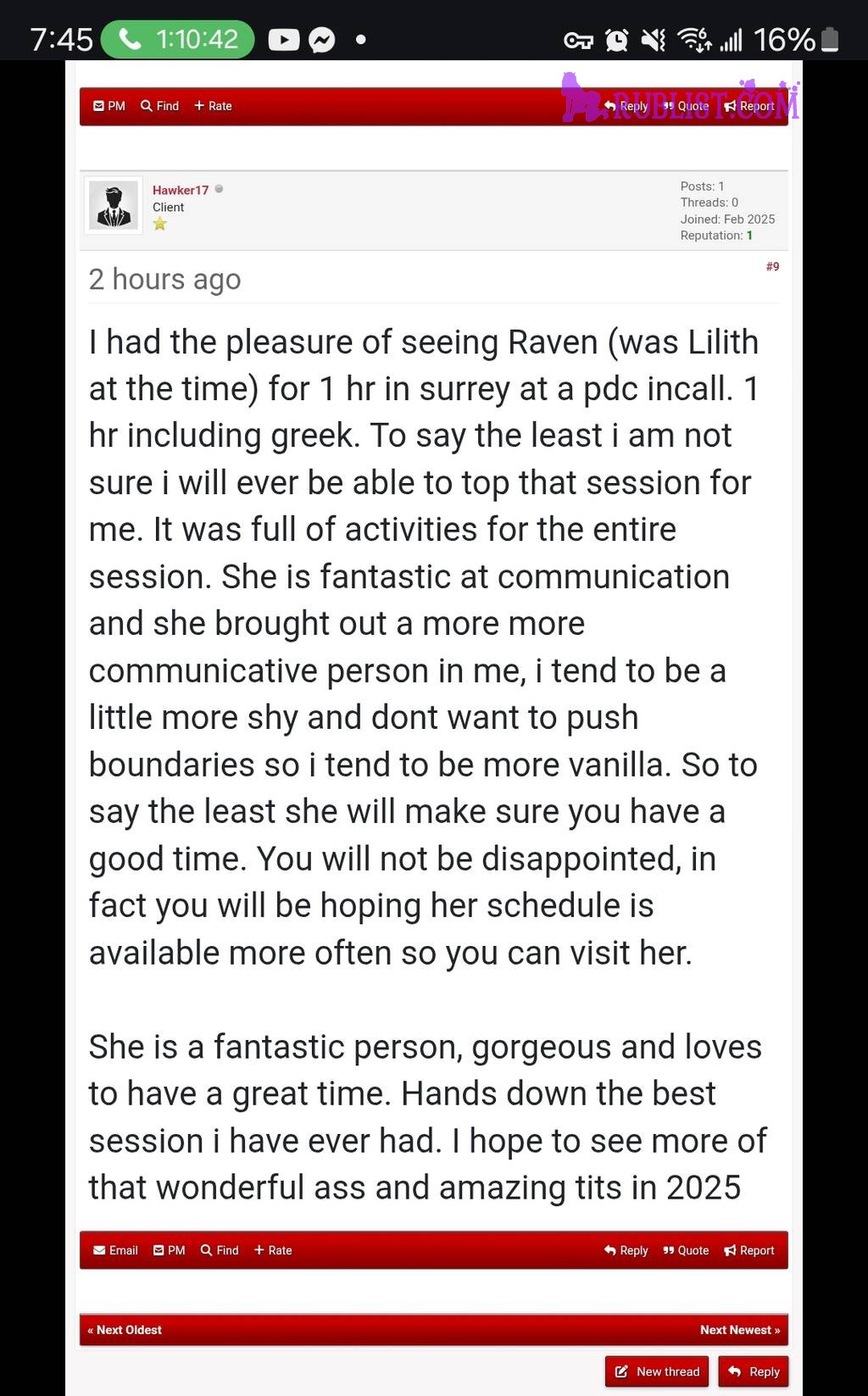Quote Hawker17's post from the toolbar below it
Screen dimensions: 868x1396
tap(686, 1250)
